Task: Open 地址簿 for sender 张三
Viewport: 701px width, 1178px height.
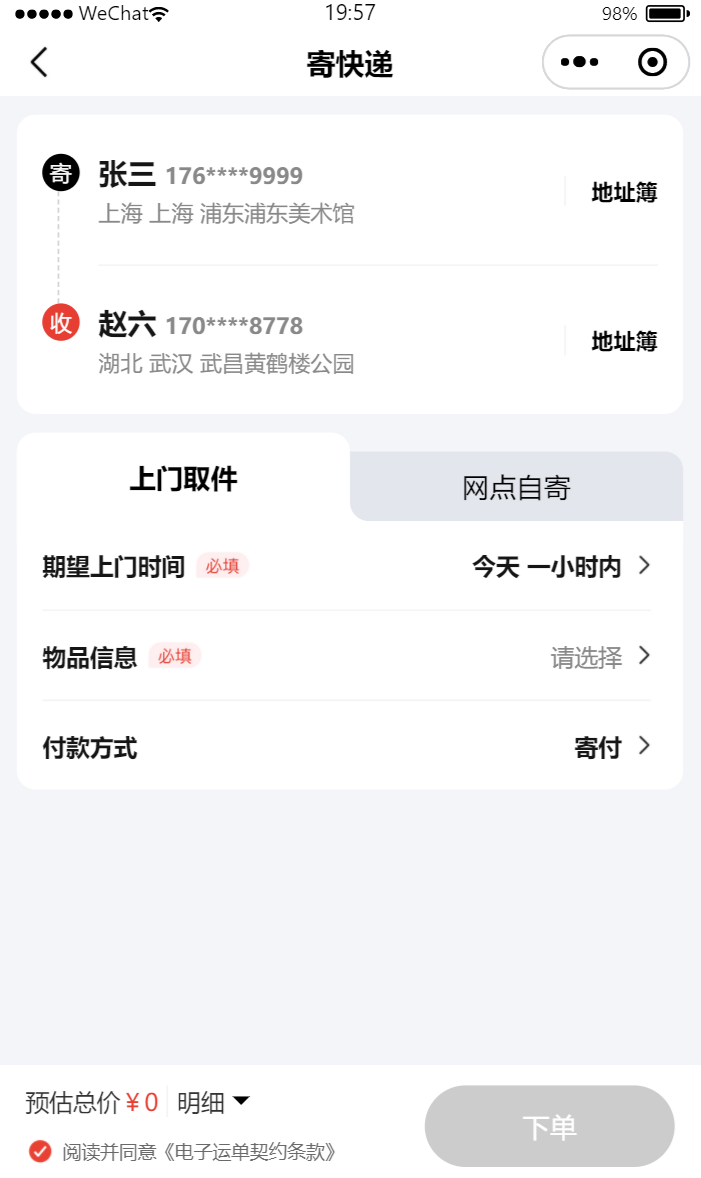Action: (x=624, y=192)
